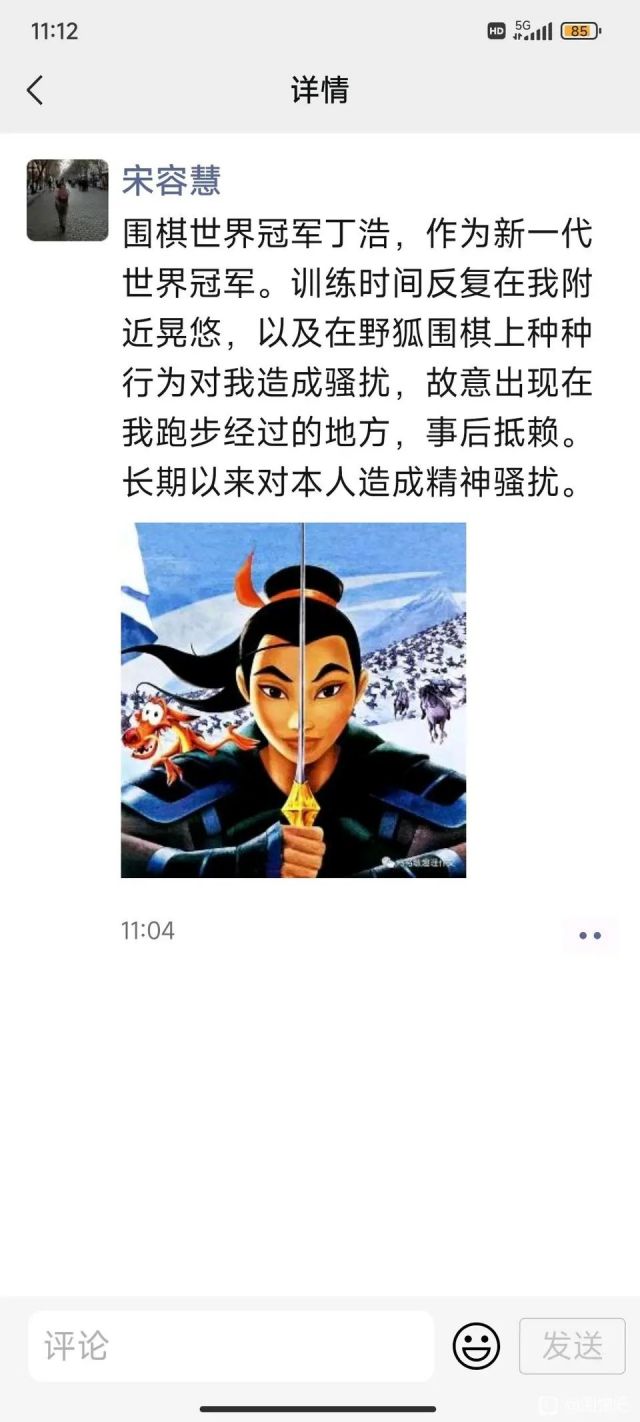Tap the 发送 send button
The width and height of the screenshot is (640, 1422).
tap(572, 1346)
